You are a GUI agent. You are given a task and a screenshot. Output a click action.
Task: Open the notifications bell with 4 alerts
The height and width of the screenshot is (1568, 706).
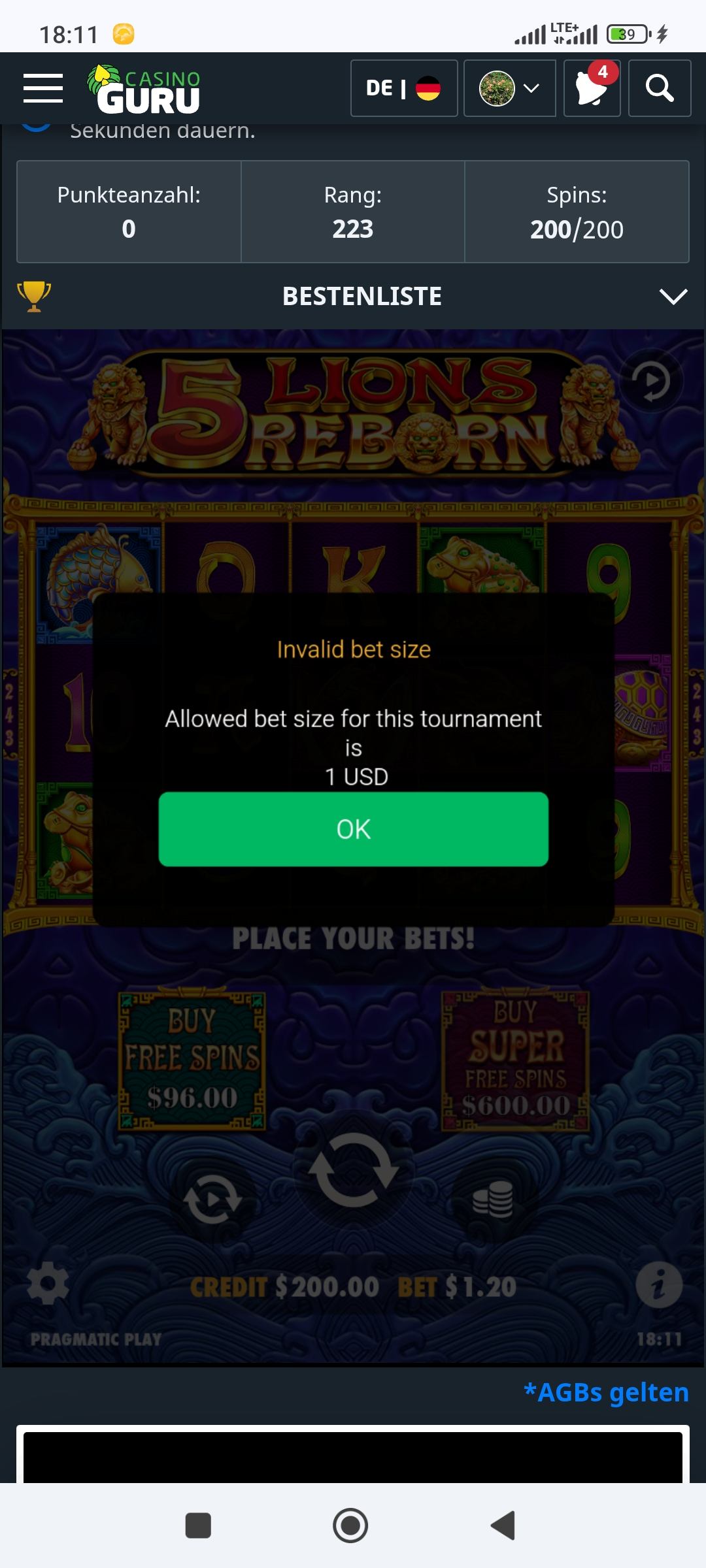[x=592, y=88]
